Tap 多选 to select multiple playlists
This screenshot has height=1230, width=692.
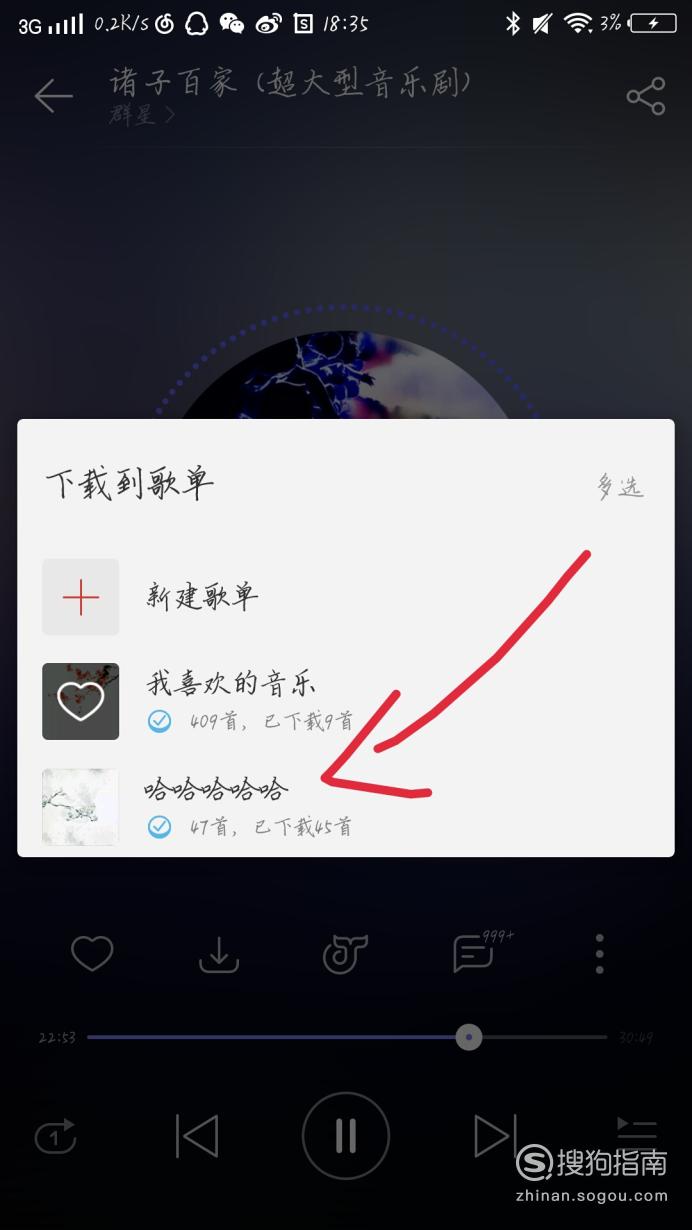coord(620,486)
